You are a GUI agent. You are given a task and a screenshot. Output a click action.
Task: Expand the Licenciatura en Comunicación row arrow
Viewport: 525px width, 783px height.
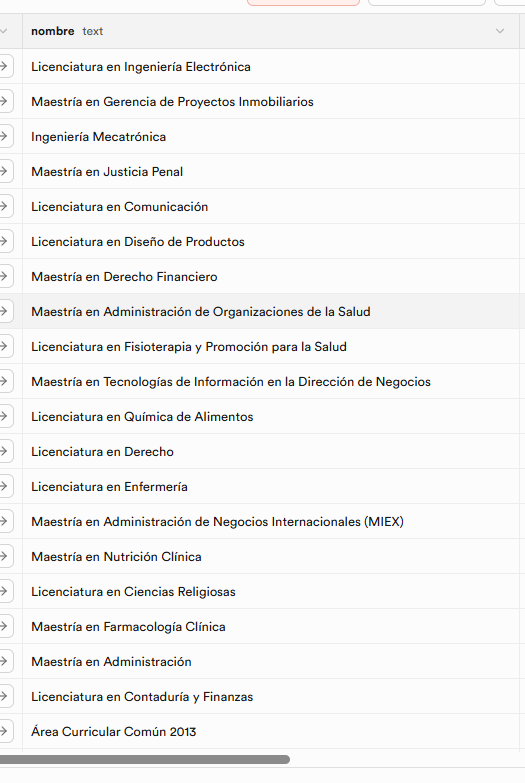tap(5, 206)
